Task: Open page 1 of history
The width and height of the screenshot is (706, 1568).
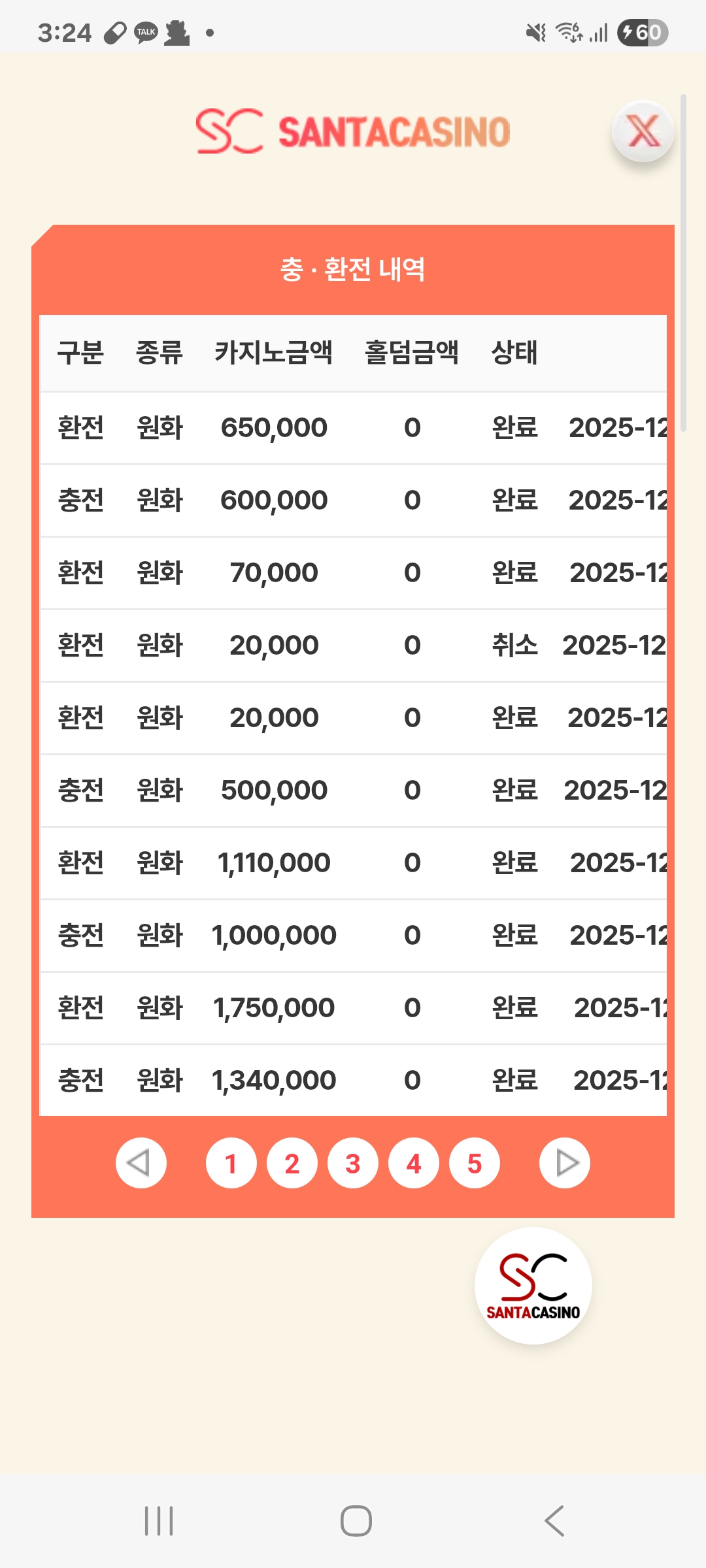Action: tap(231, 1163)
